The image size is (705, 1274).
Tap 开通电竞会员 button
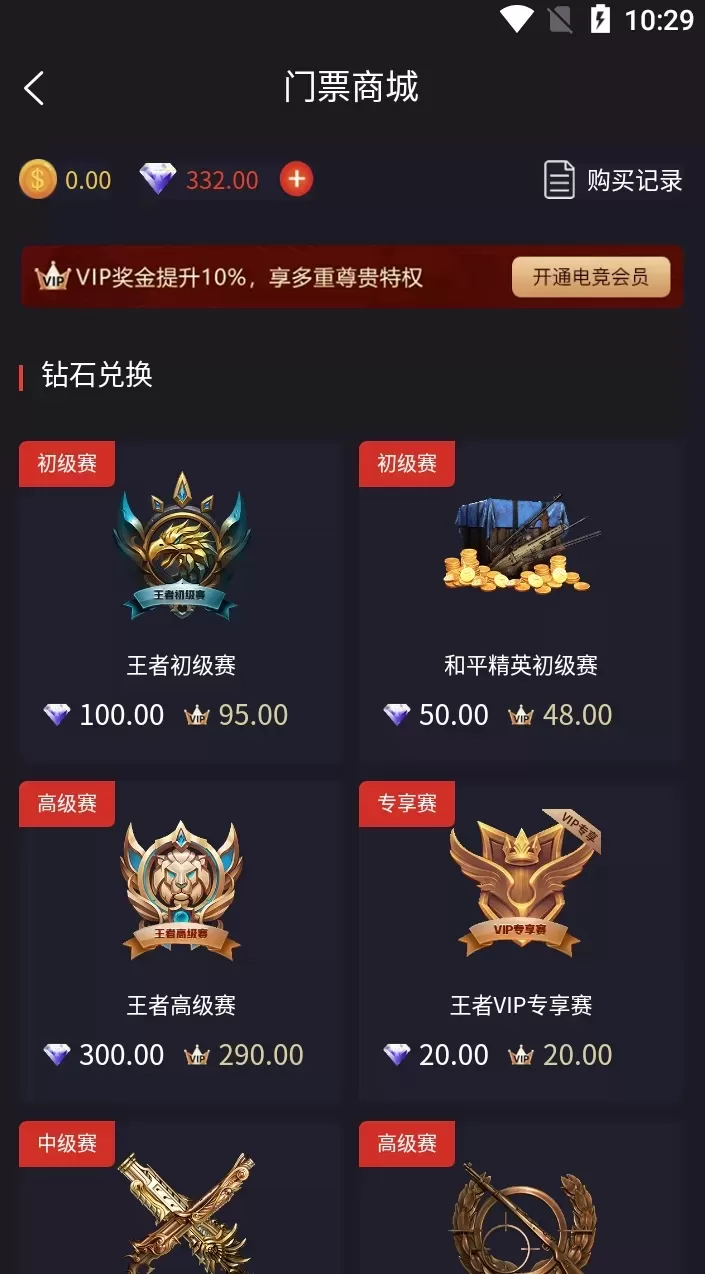590,277
